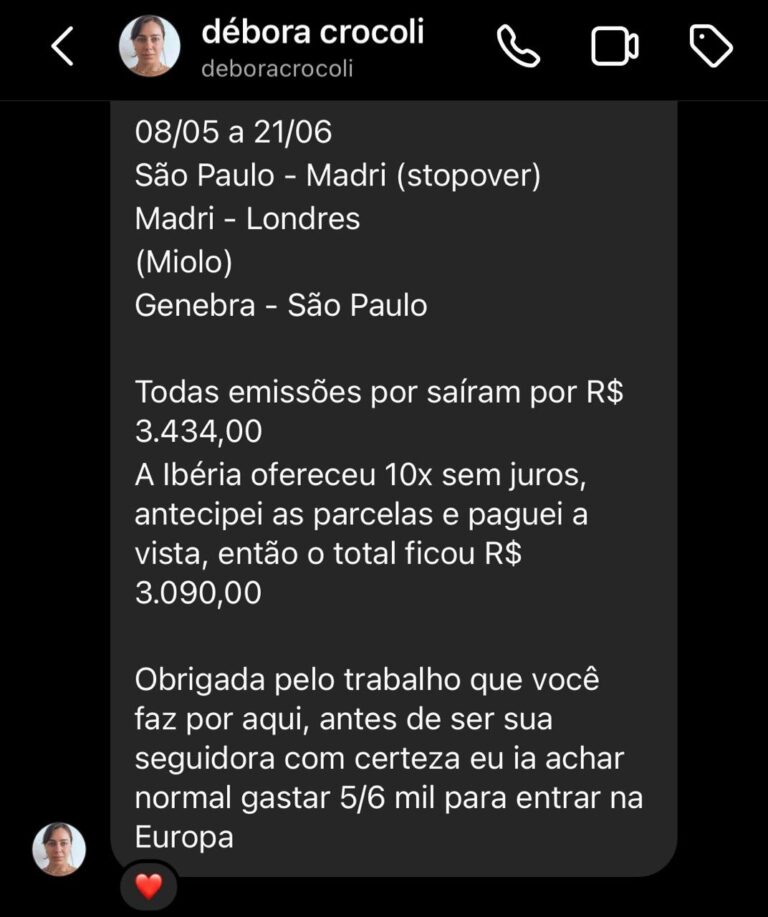Viewport: 768px width, 917px height.
Task: Open the label tag options
Action: click(711, 47)
